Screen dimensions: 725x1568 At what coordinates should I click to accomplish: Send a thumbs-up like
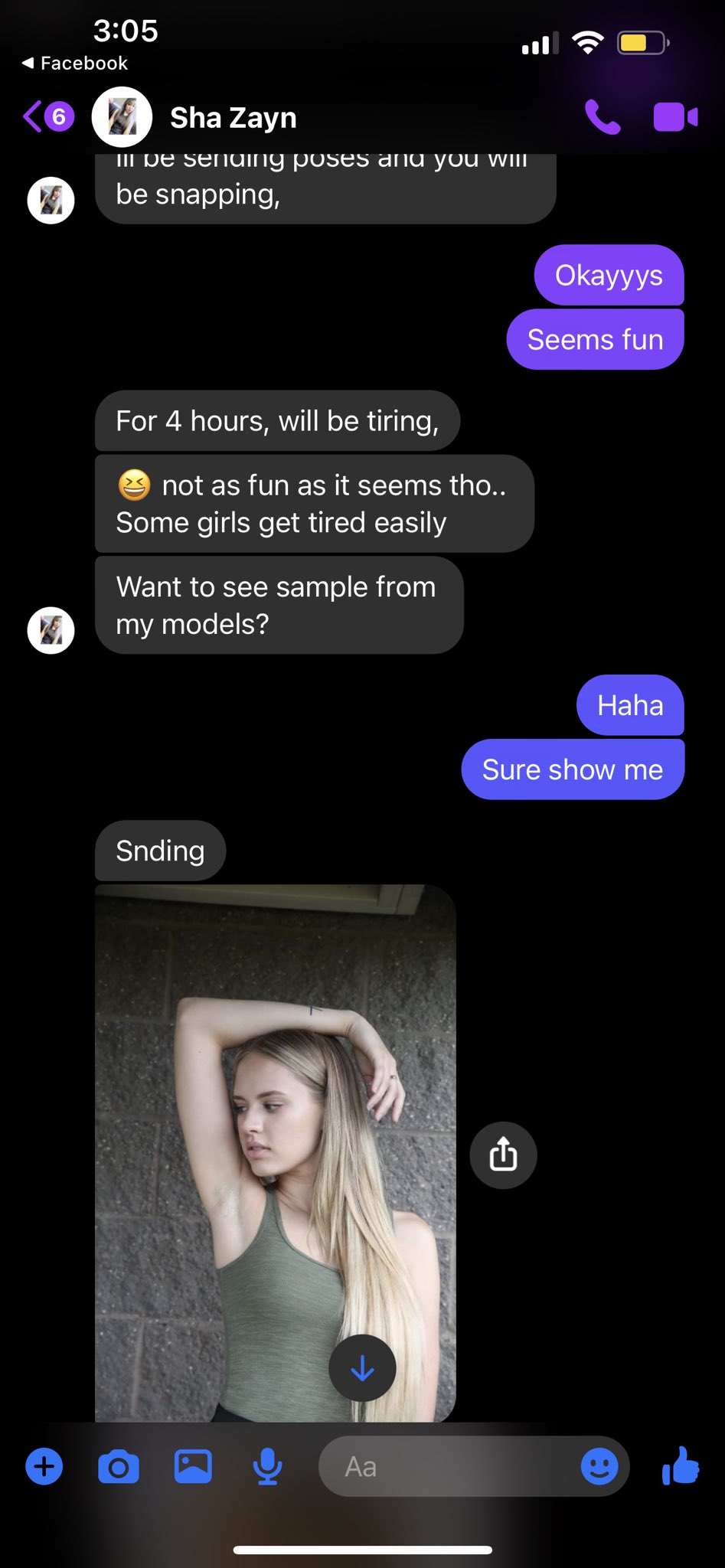tap(680, 1465)
